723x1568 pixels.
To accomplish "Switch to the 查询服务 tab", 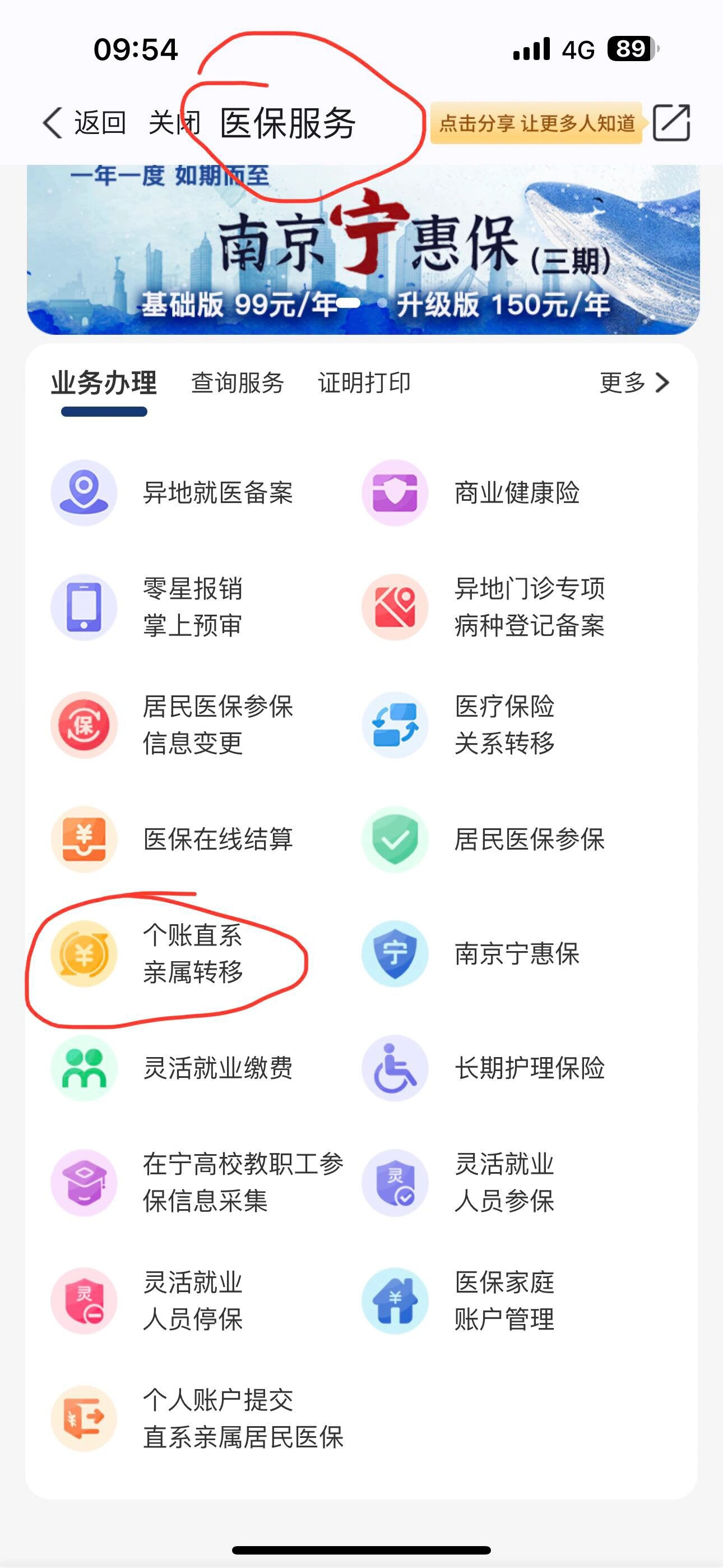I will [x=237, y=383].
